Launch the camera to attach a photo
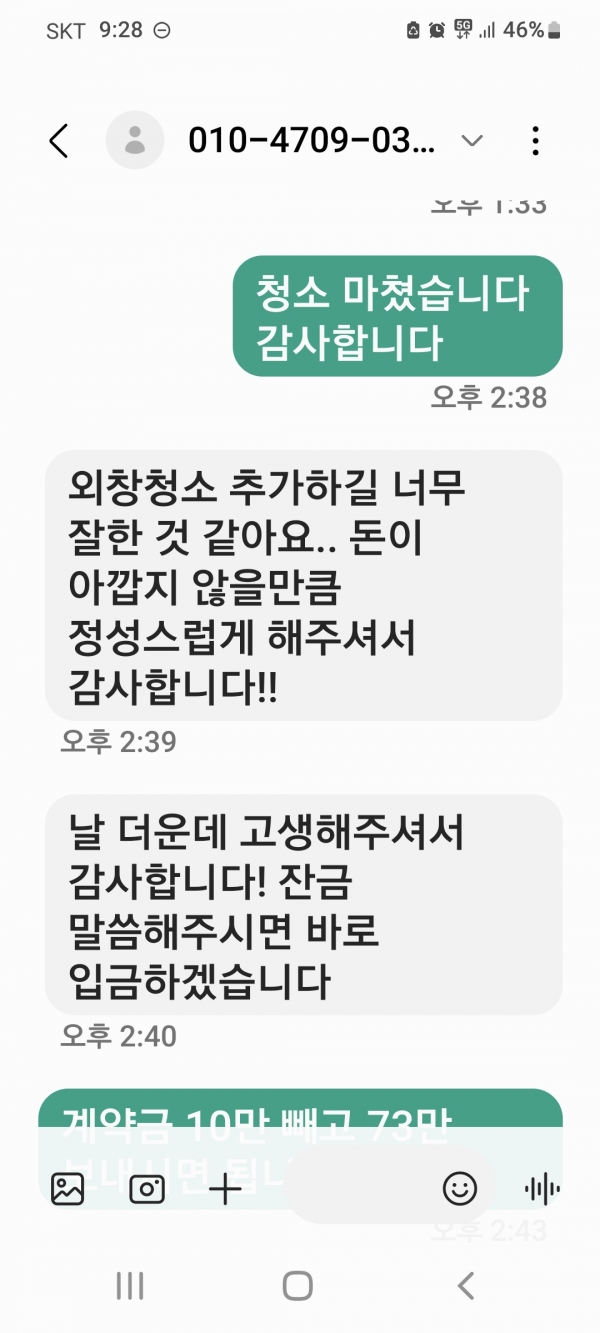Viewport: 600px width, 1333px height. (146, 1189)
